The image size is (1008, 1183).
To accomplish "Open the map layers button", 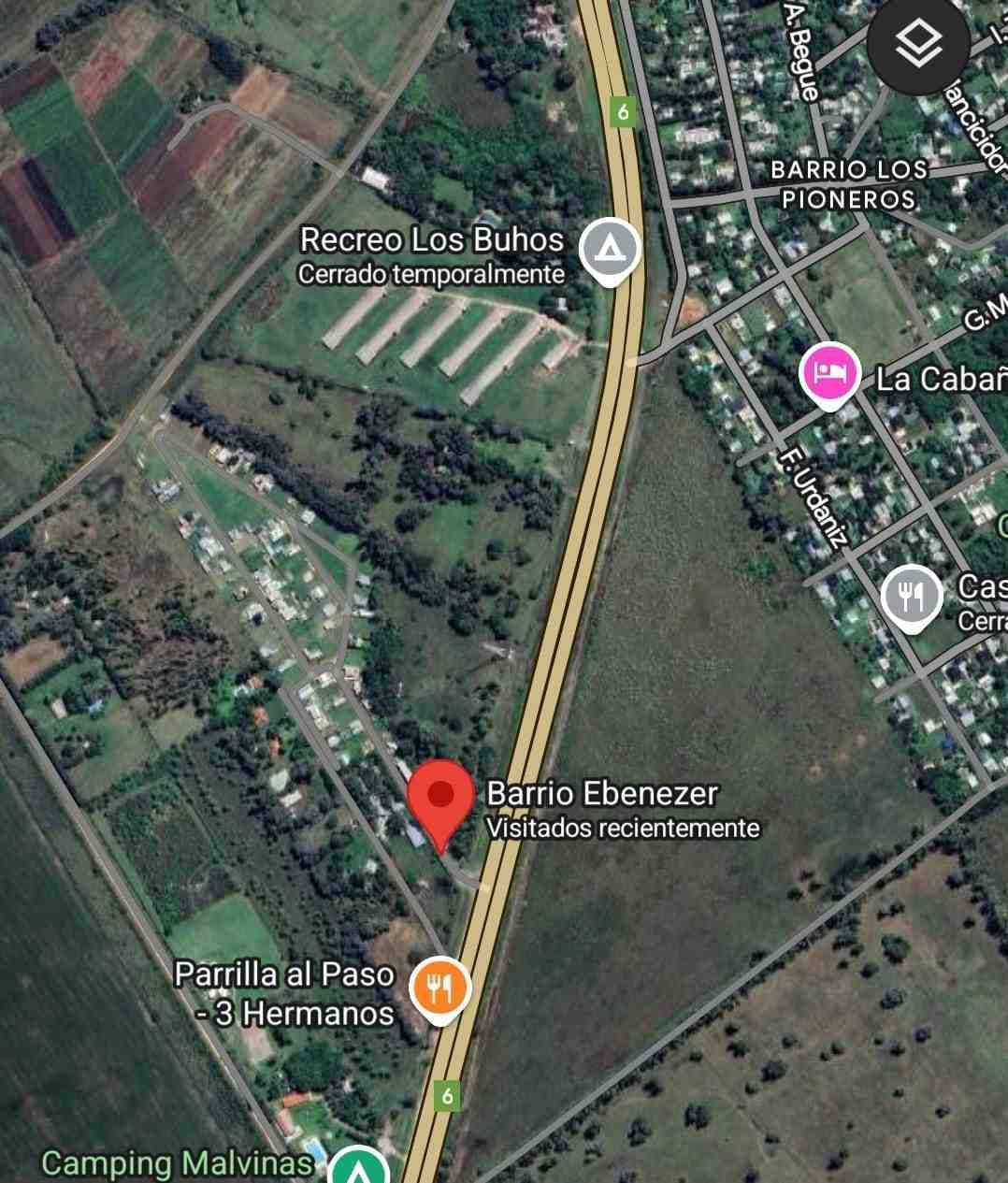I will pos(920,43).
